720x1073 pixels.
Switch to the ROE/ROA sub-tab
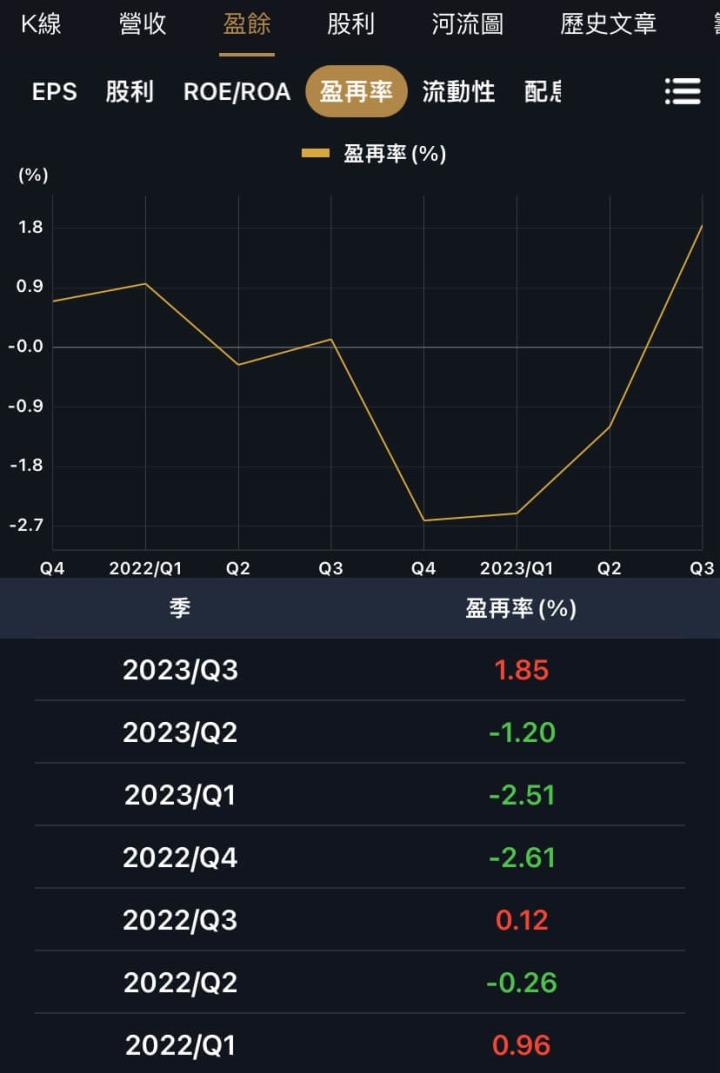235,91
